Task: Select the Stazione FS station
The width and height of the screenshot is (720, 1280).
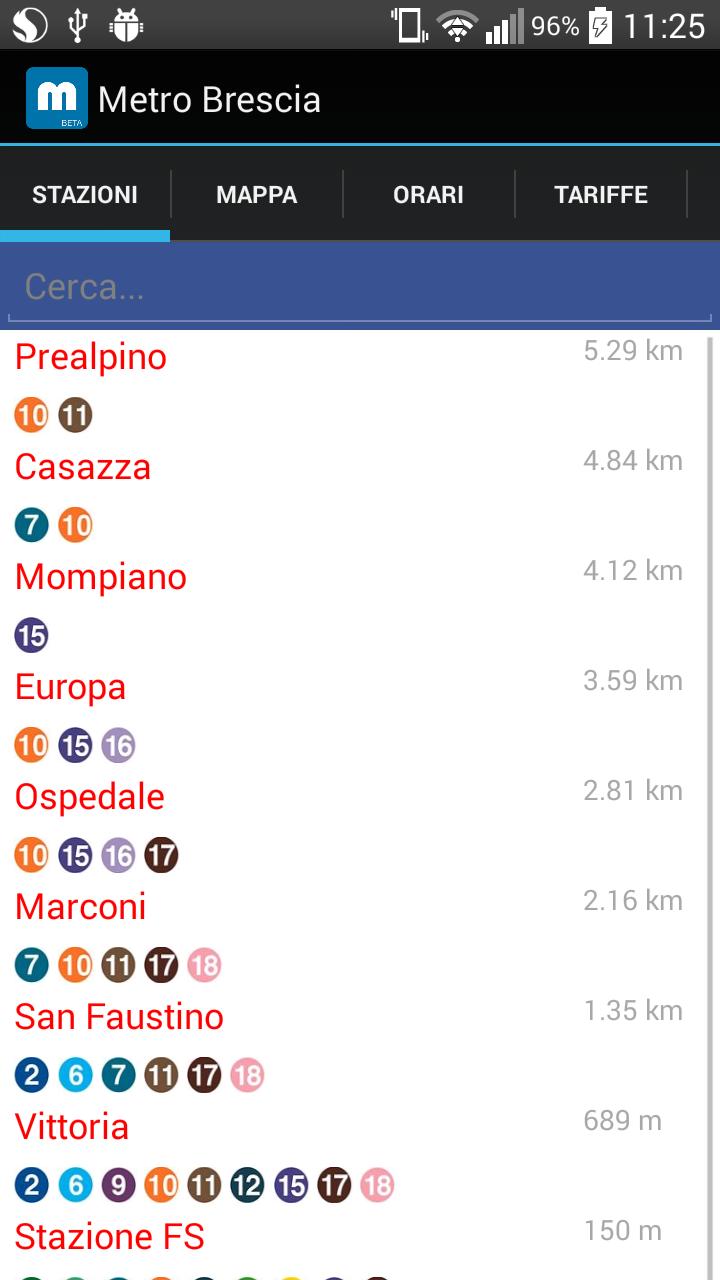Action: (109, 1236)
